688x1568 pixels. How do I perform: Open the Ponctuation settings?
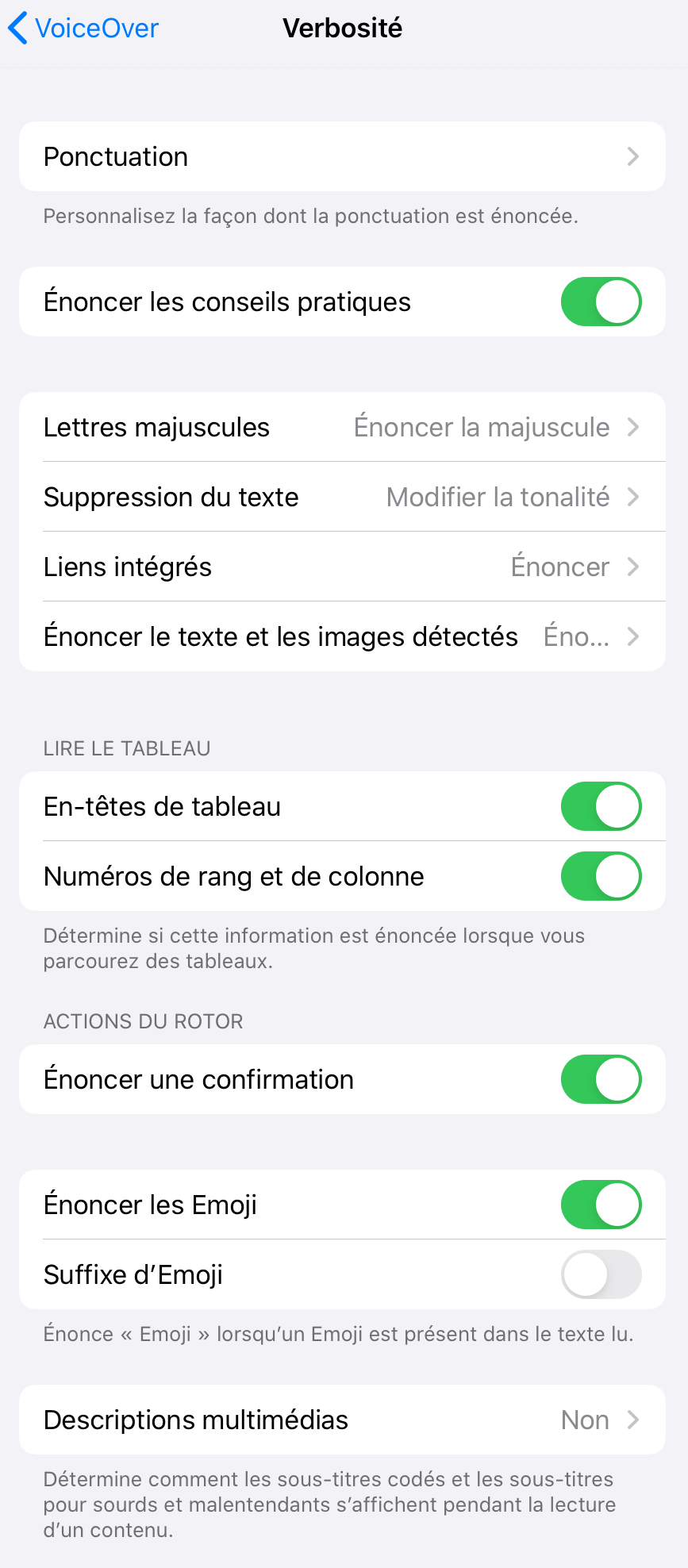[342, 156]
